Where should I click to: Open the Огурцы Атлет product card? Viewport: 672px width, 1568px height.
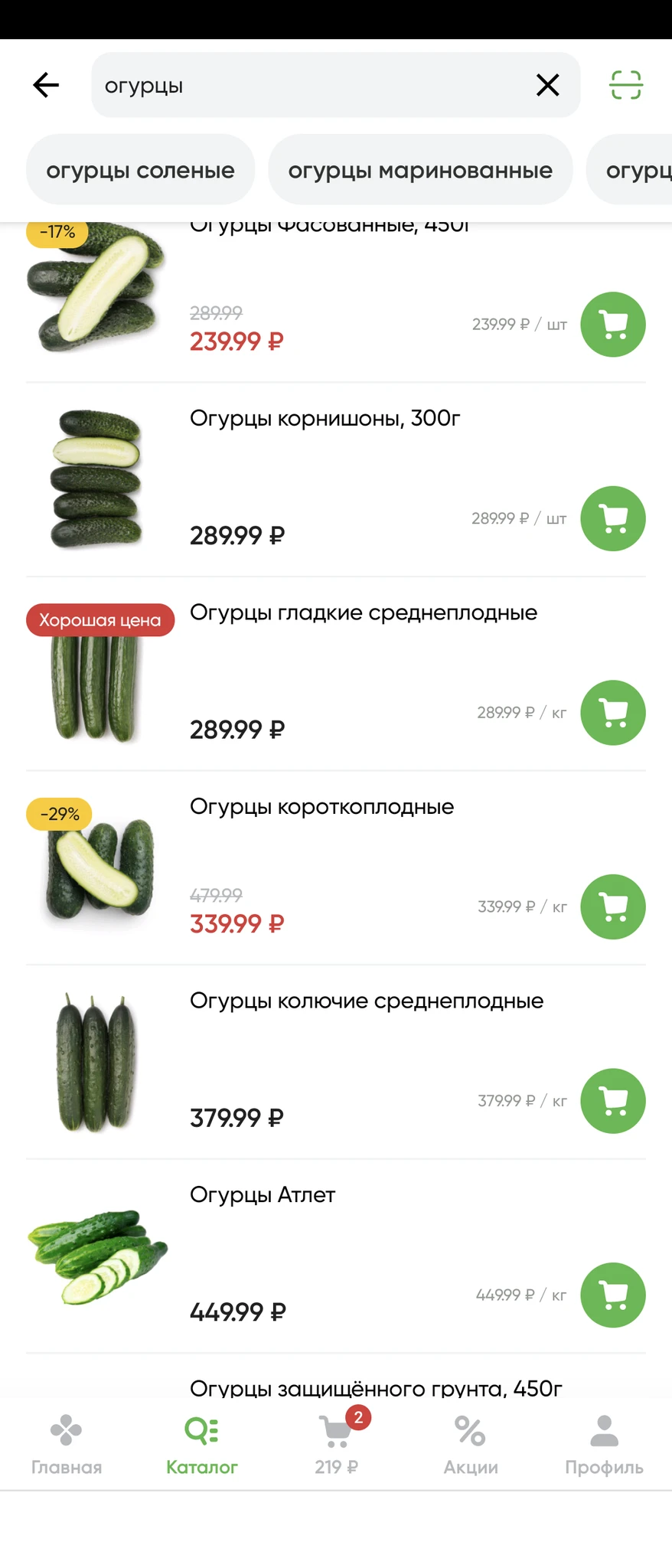263,1195
